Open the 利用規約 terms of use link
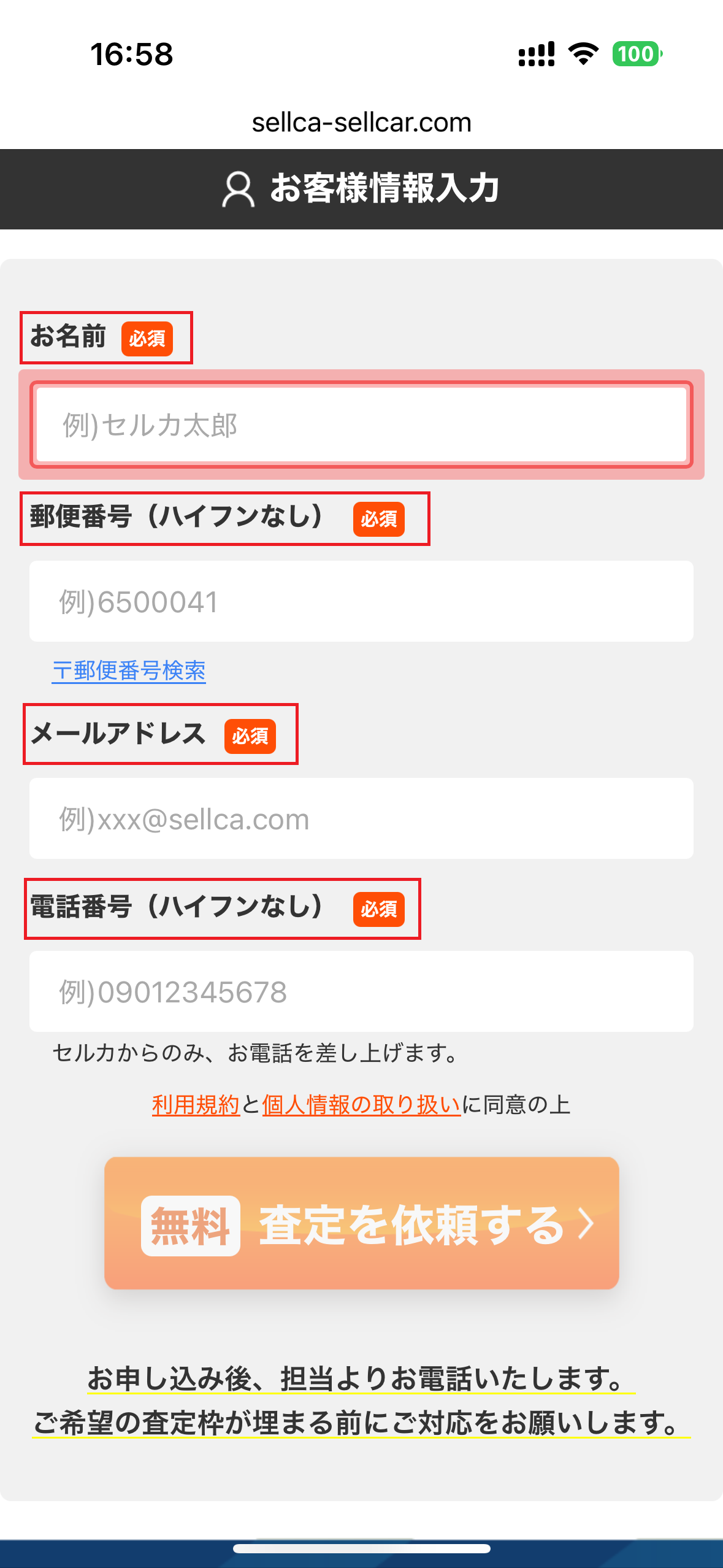The height and width of the screenshot is (1568, 723). pyautogui.click(x=196, y=1105)
